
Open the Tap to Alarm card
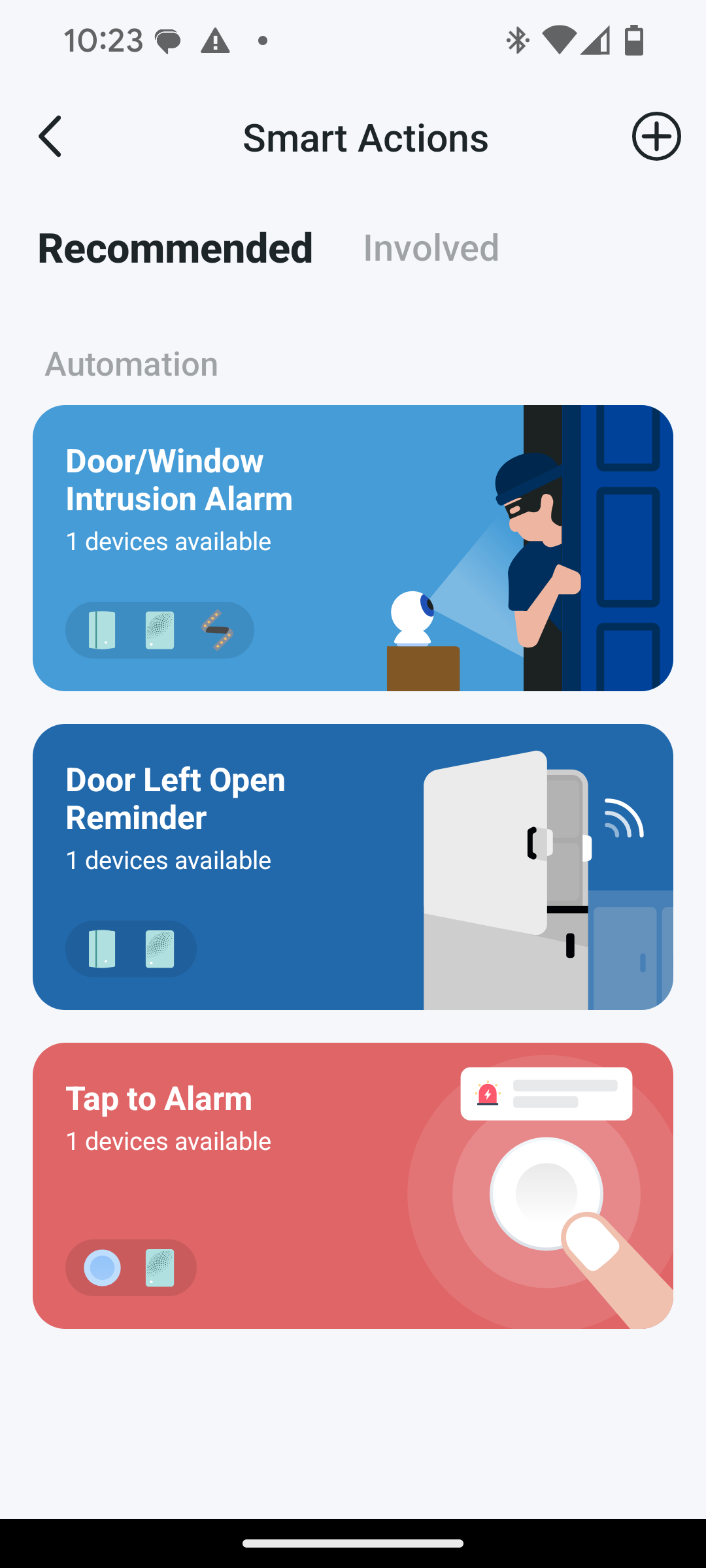click(x=353, y=1186)
